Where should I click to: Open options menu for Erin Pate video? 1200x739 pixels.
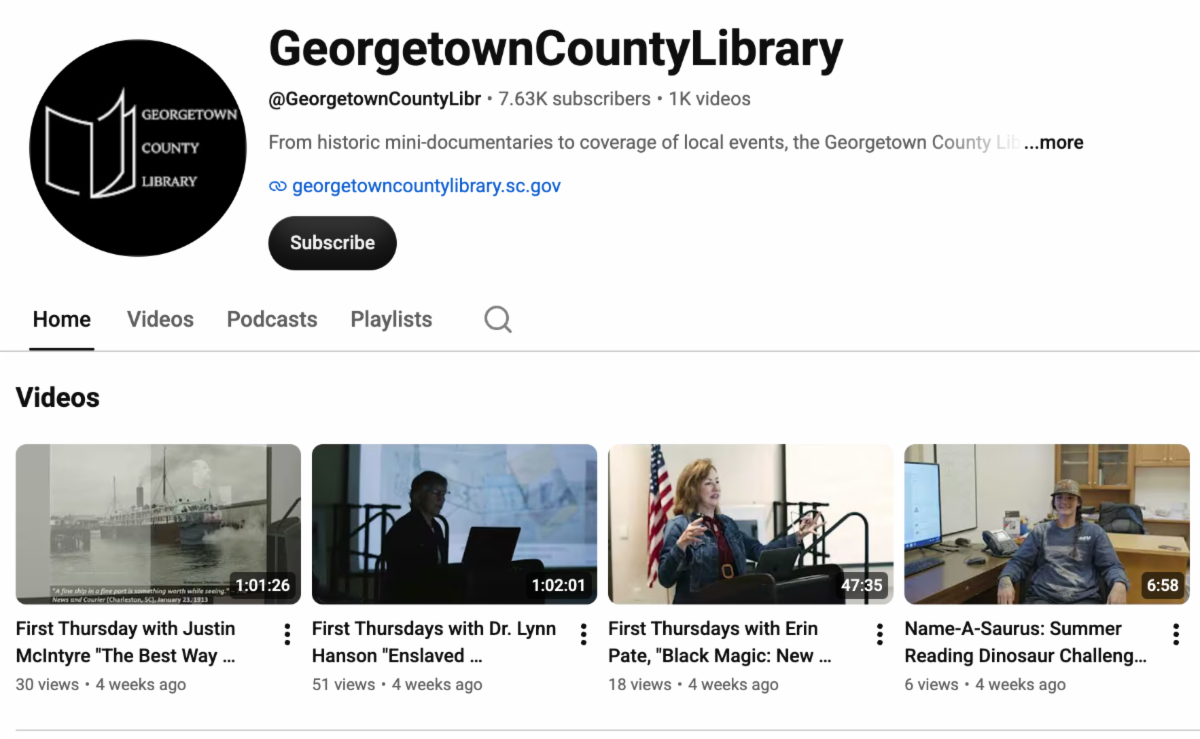tap(880, 634)
